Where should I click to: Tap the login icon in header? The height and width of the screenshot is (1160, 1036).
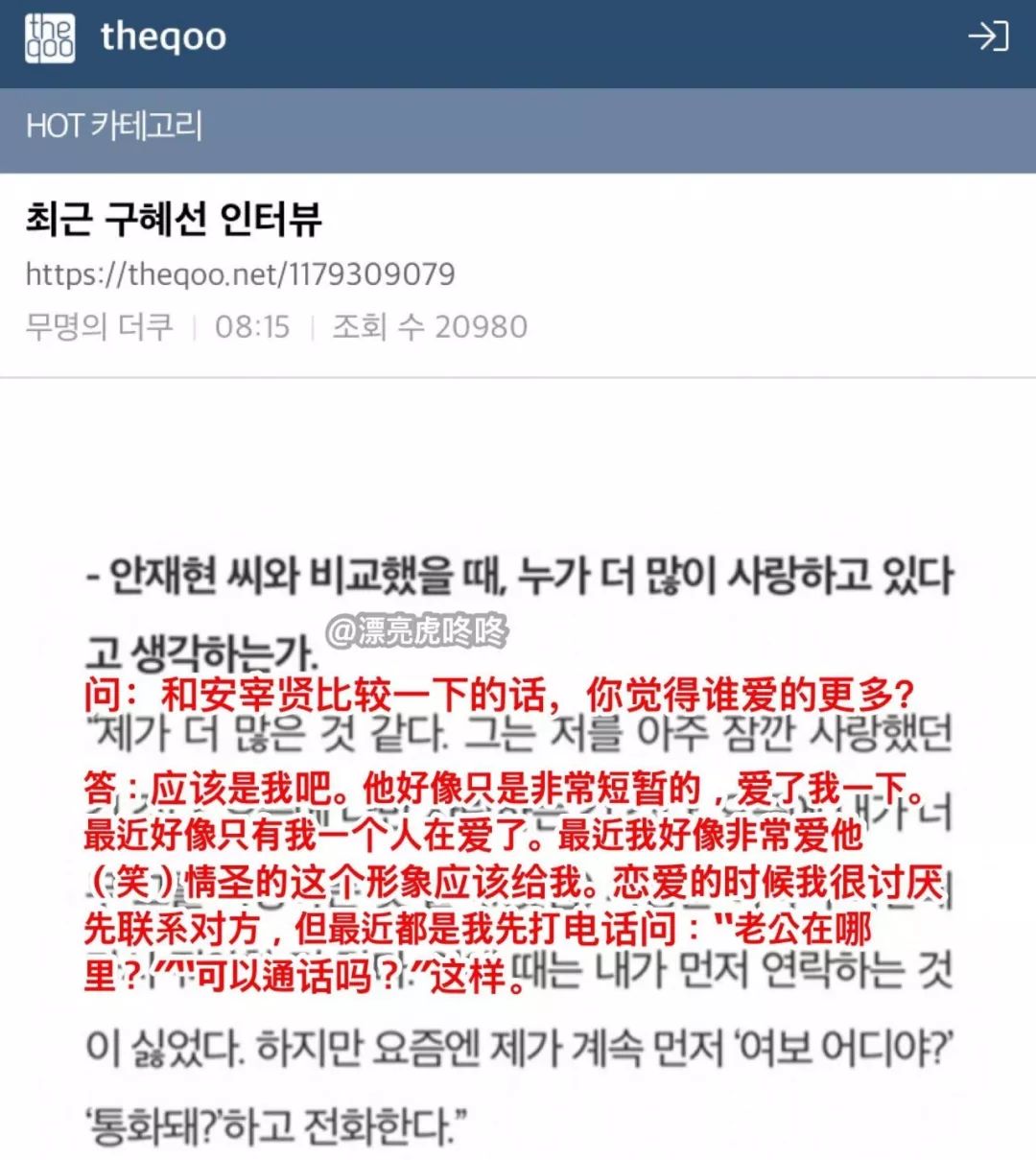987,37
